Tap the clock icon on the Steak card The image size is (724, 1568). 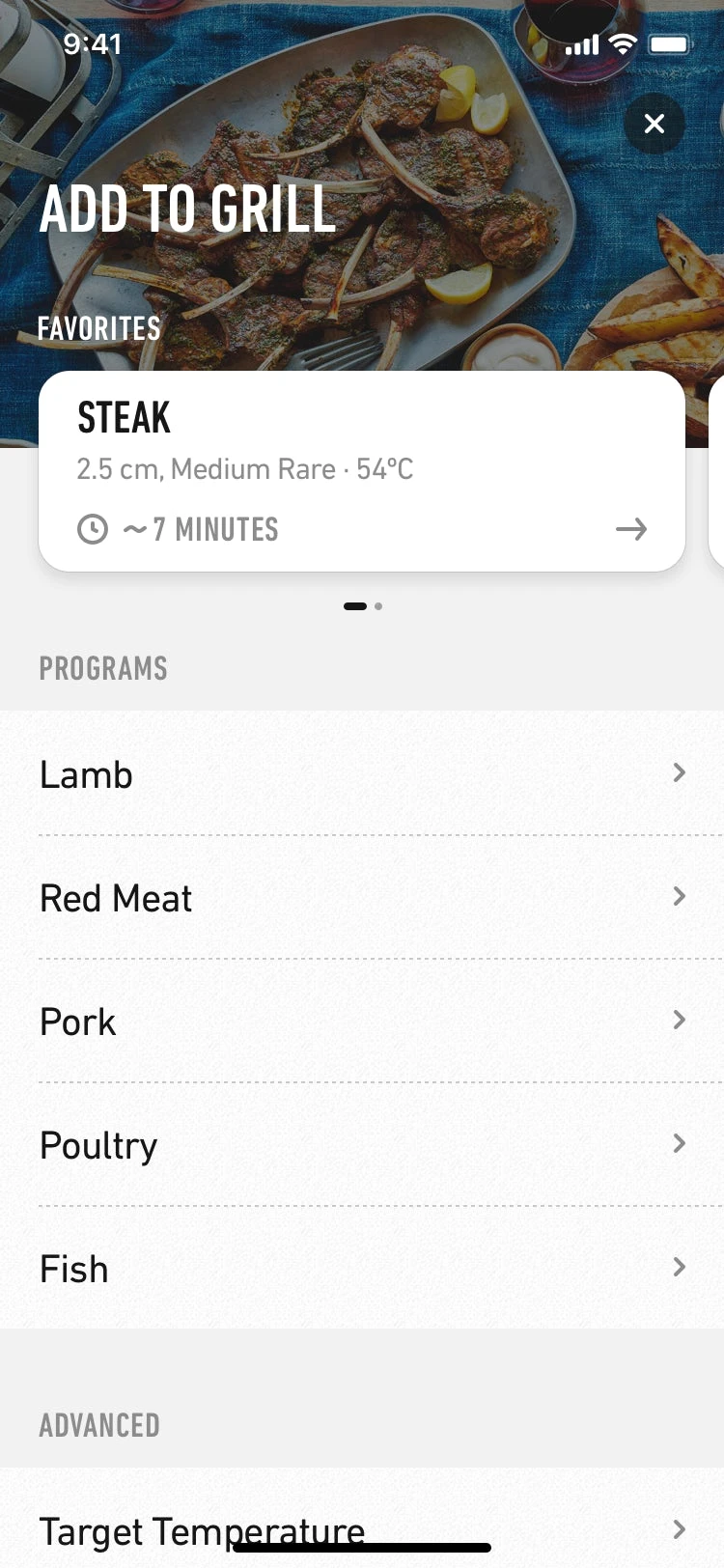93,529
